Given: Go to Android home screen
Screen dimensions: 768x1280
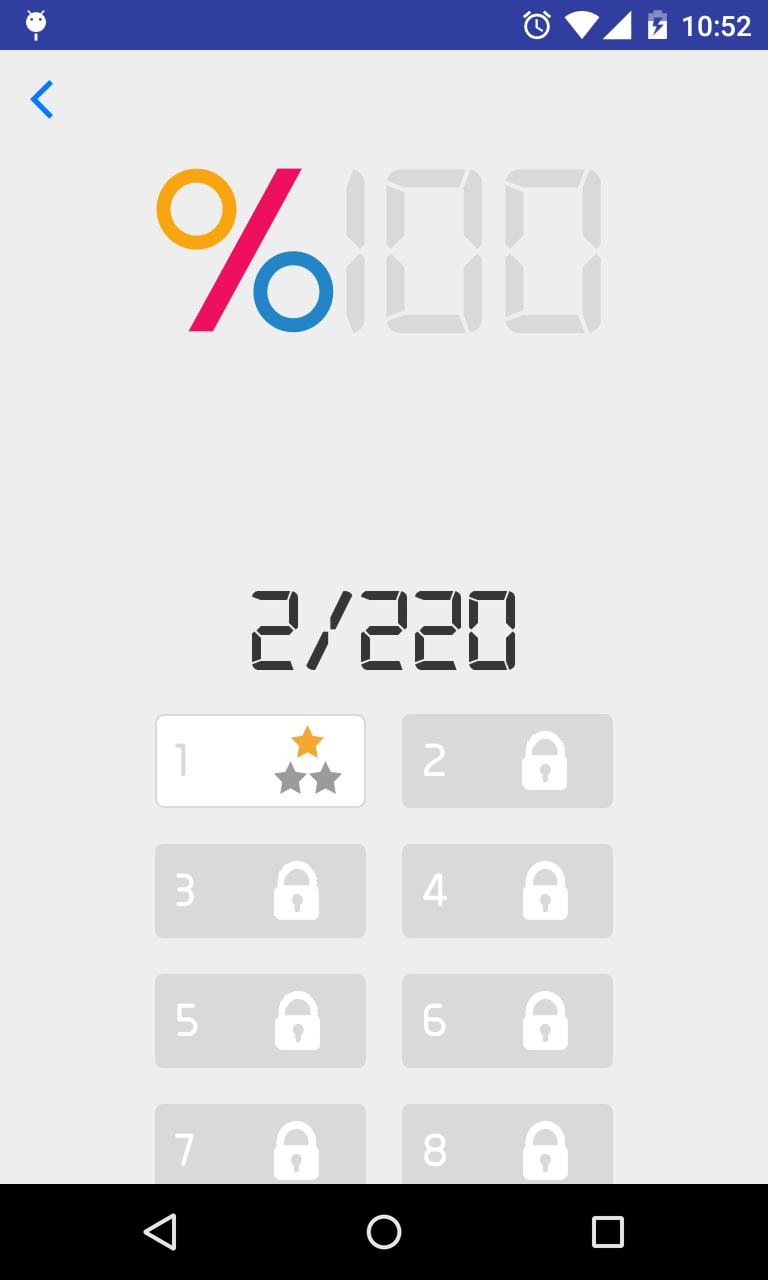Looking at the screenshot, I should (384, 1232).
